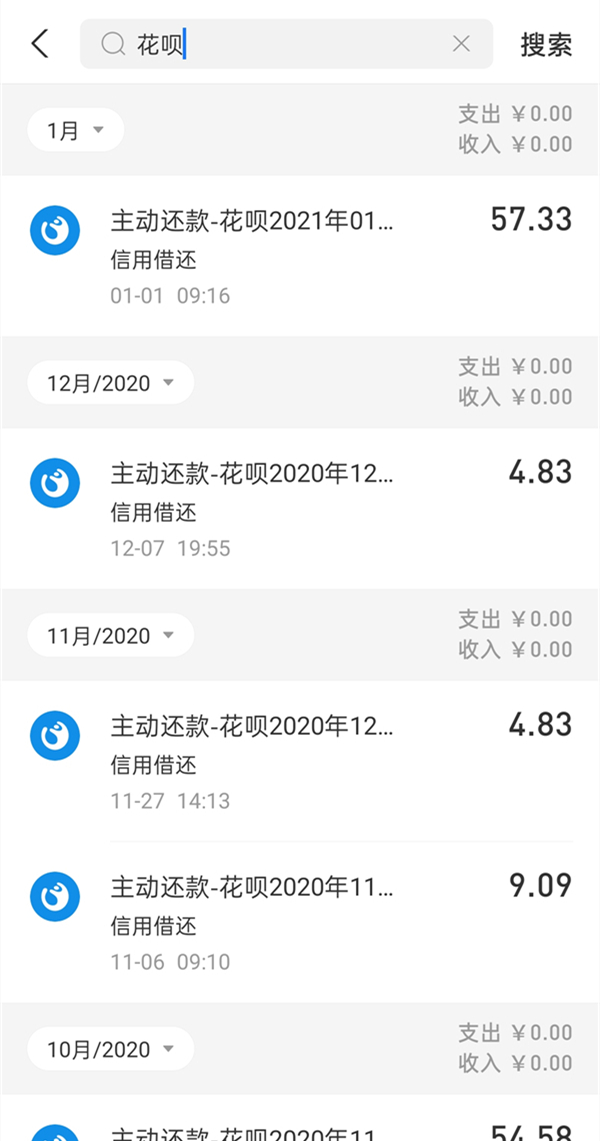Open the 57.33 repayment record from 01-01
This screenshot has height=1141, width=600.
(300, 256)
